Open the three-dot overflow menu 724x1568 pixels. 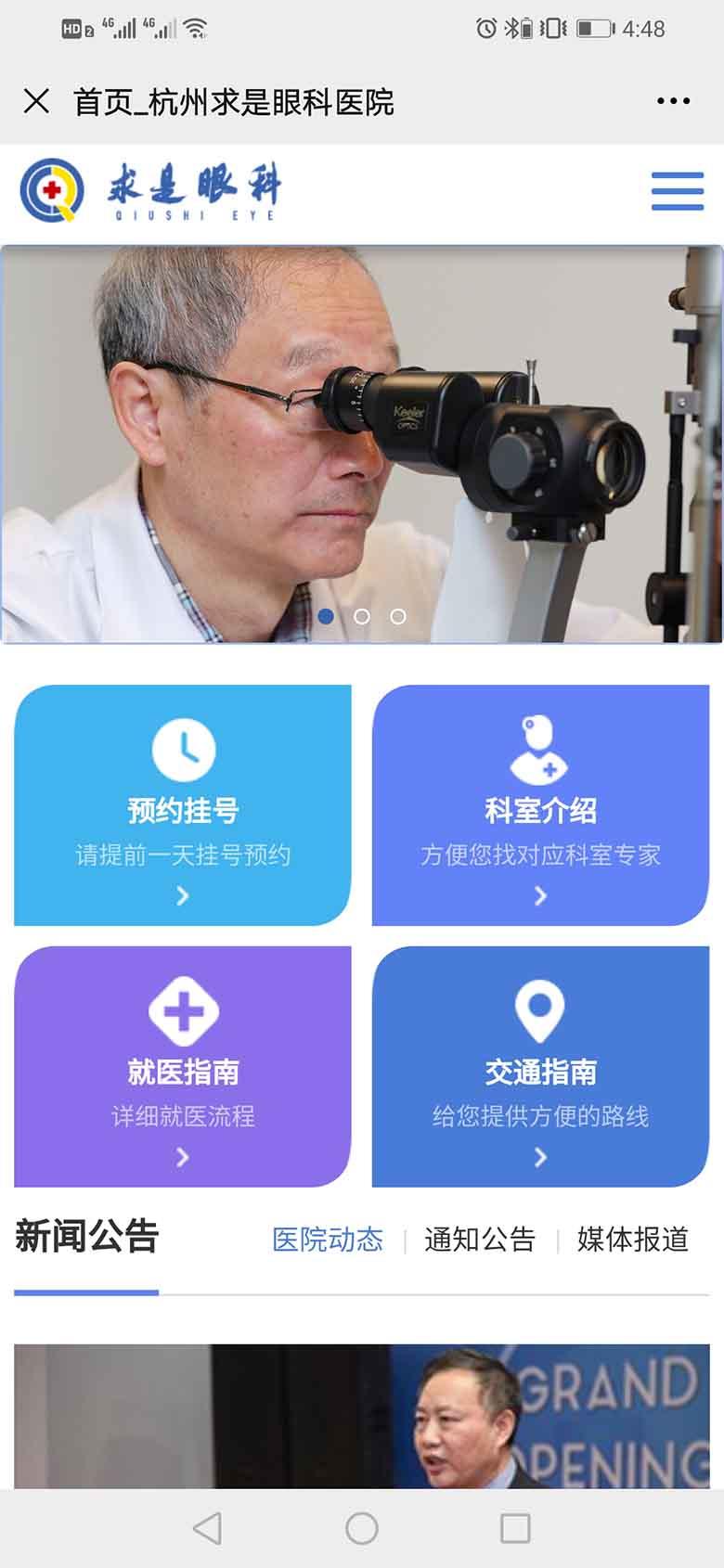click(673, 101)
